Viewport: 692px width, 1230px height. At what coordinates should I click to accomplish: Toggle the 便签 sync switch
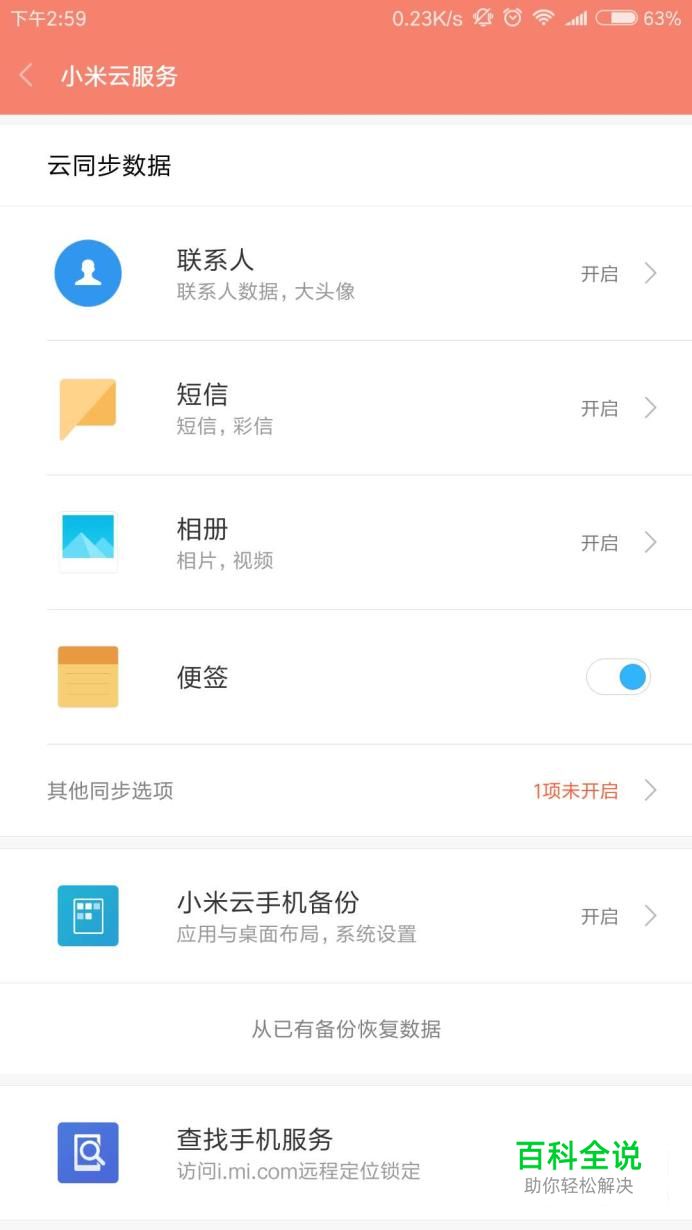pyautogui.click(x=618, y=677)
